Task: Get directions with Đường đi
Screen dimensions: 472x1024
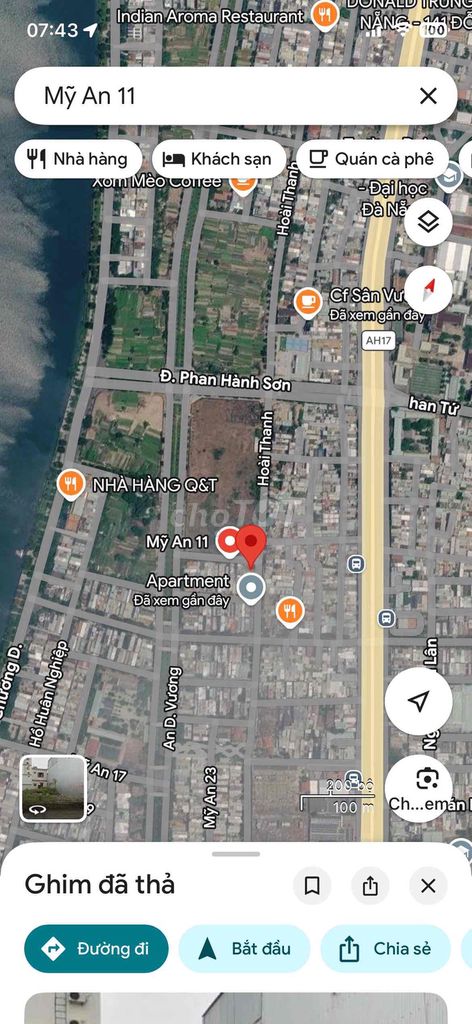Action: coord(96,949)
